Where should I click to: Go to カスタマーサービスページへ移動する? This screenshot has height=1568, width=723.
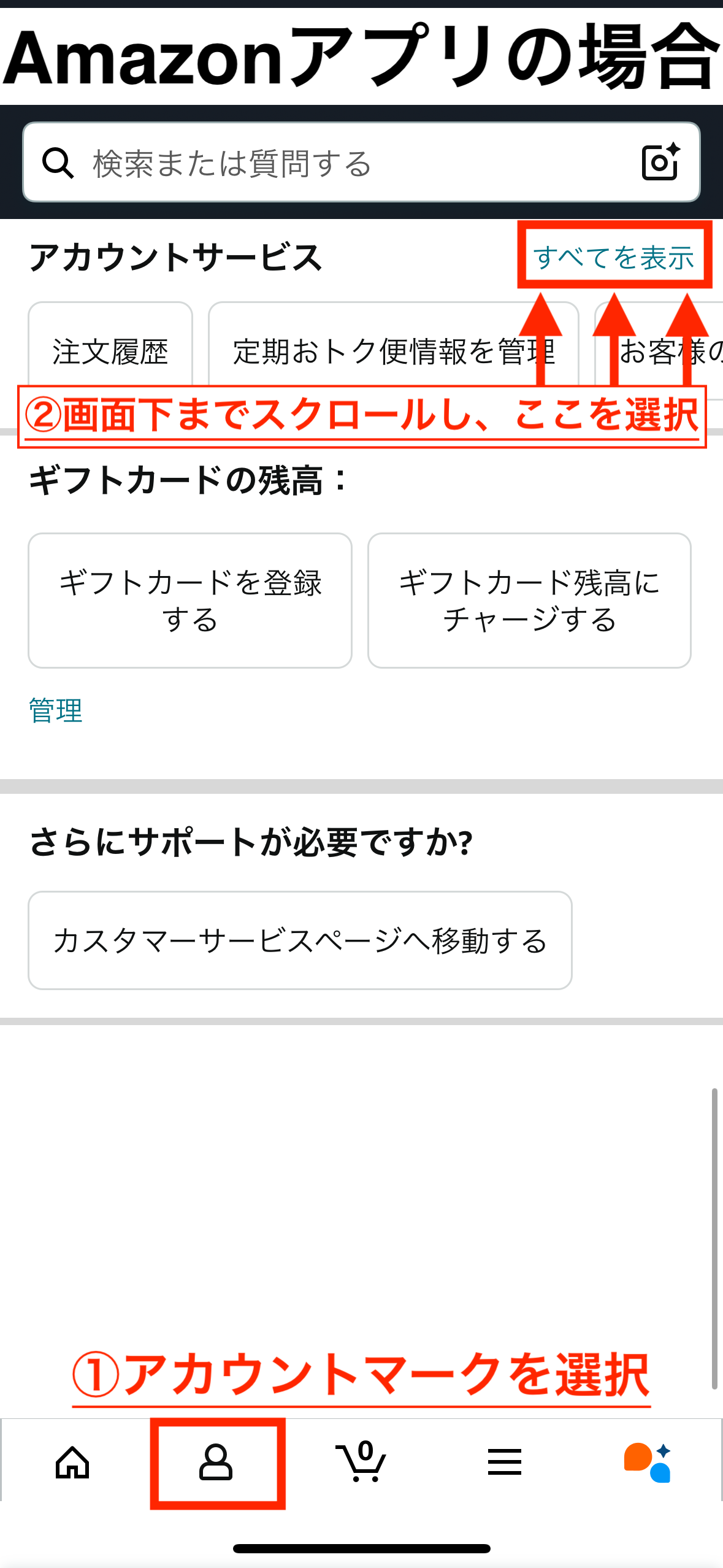300,940
